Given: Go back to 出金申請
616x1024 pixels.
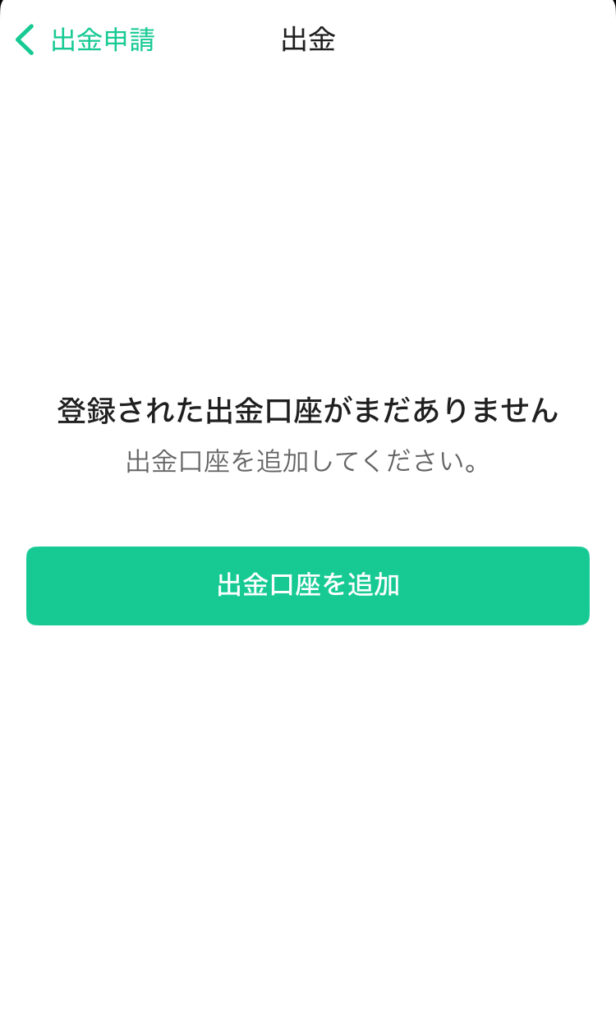Looking at the screenshot, I should coord(85,40).
